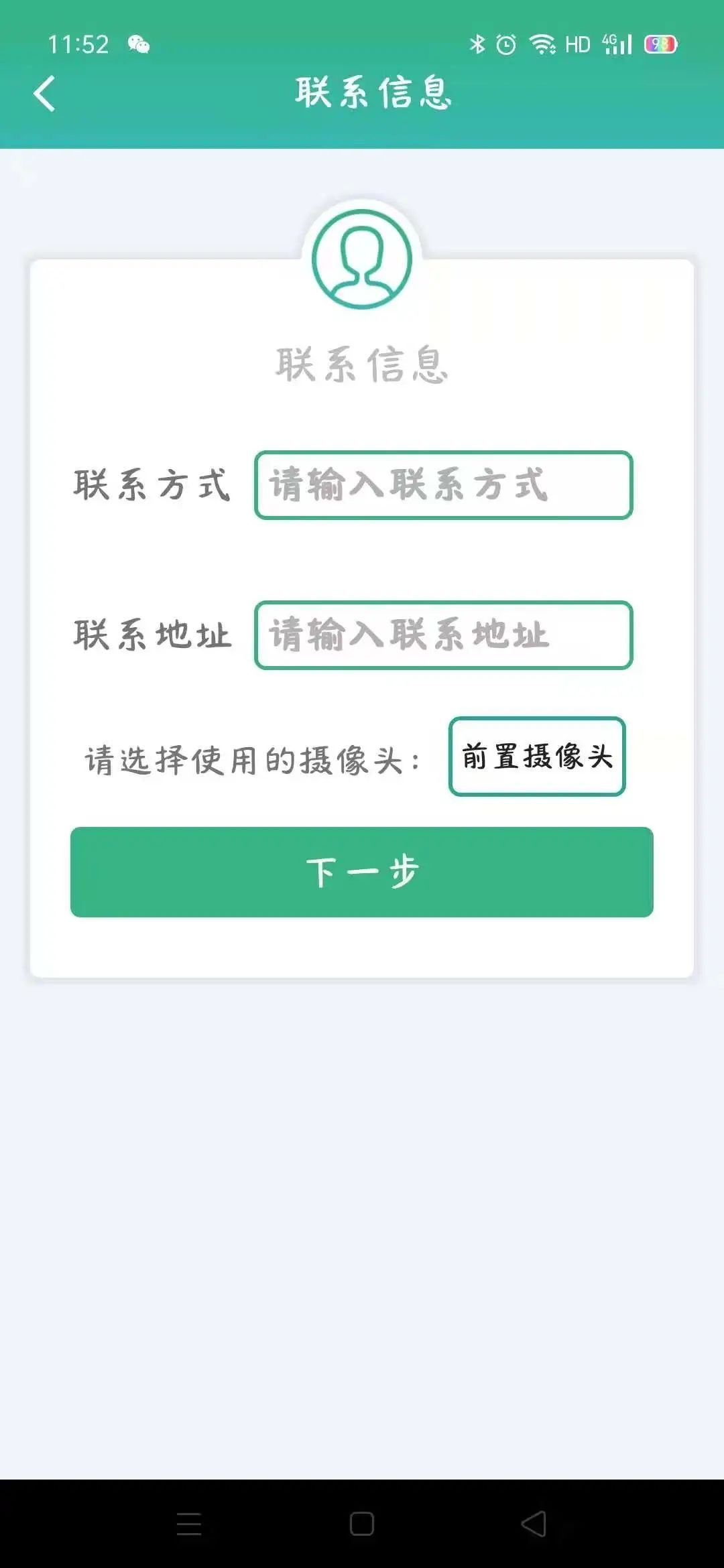Go to the home screen
Image resolution: width=724 pixels, height=1568 pixels.
362,1524
